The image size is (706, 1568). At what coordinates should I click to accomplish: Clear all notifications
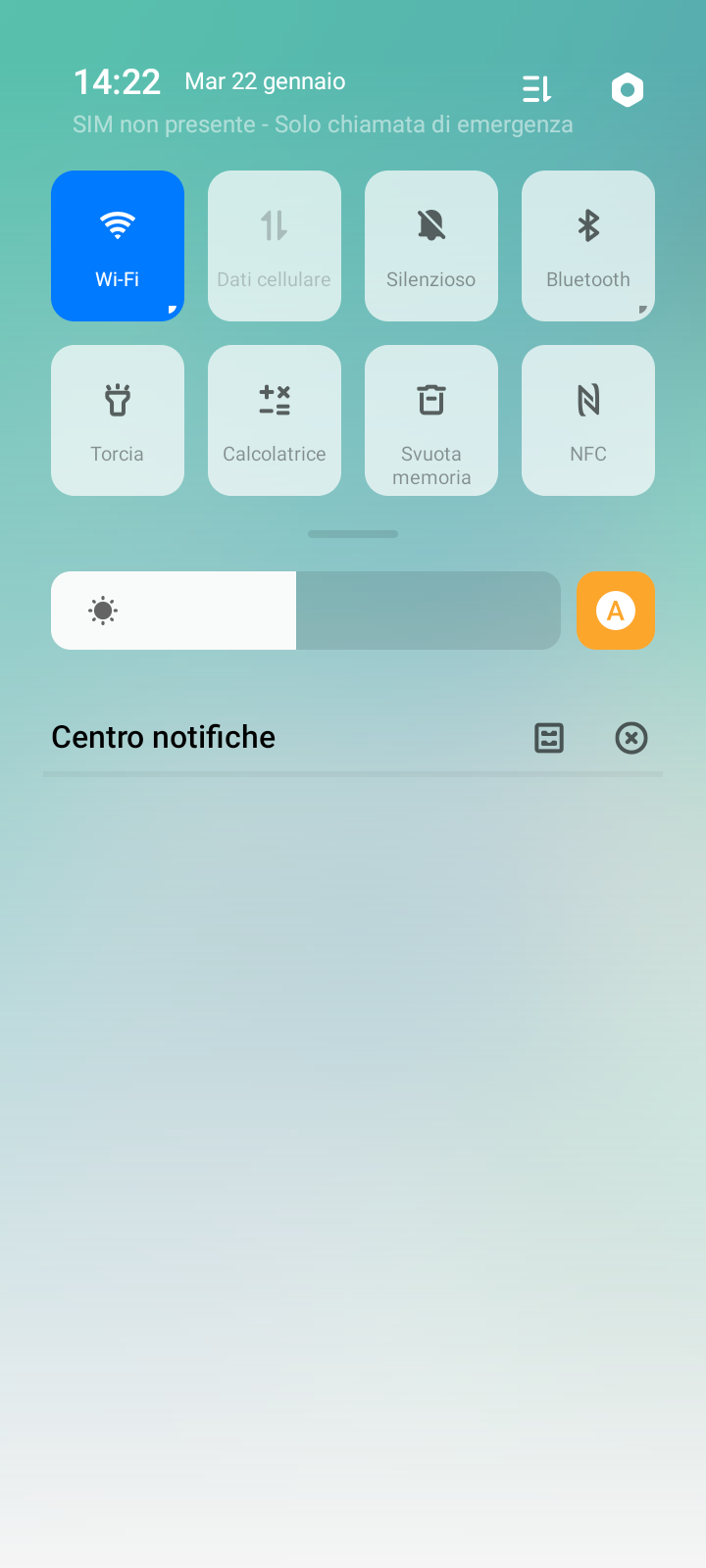click(x=631, y=738)
